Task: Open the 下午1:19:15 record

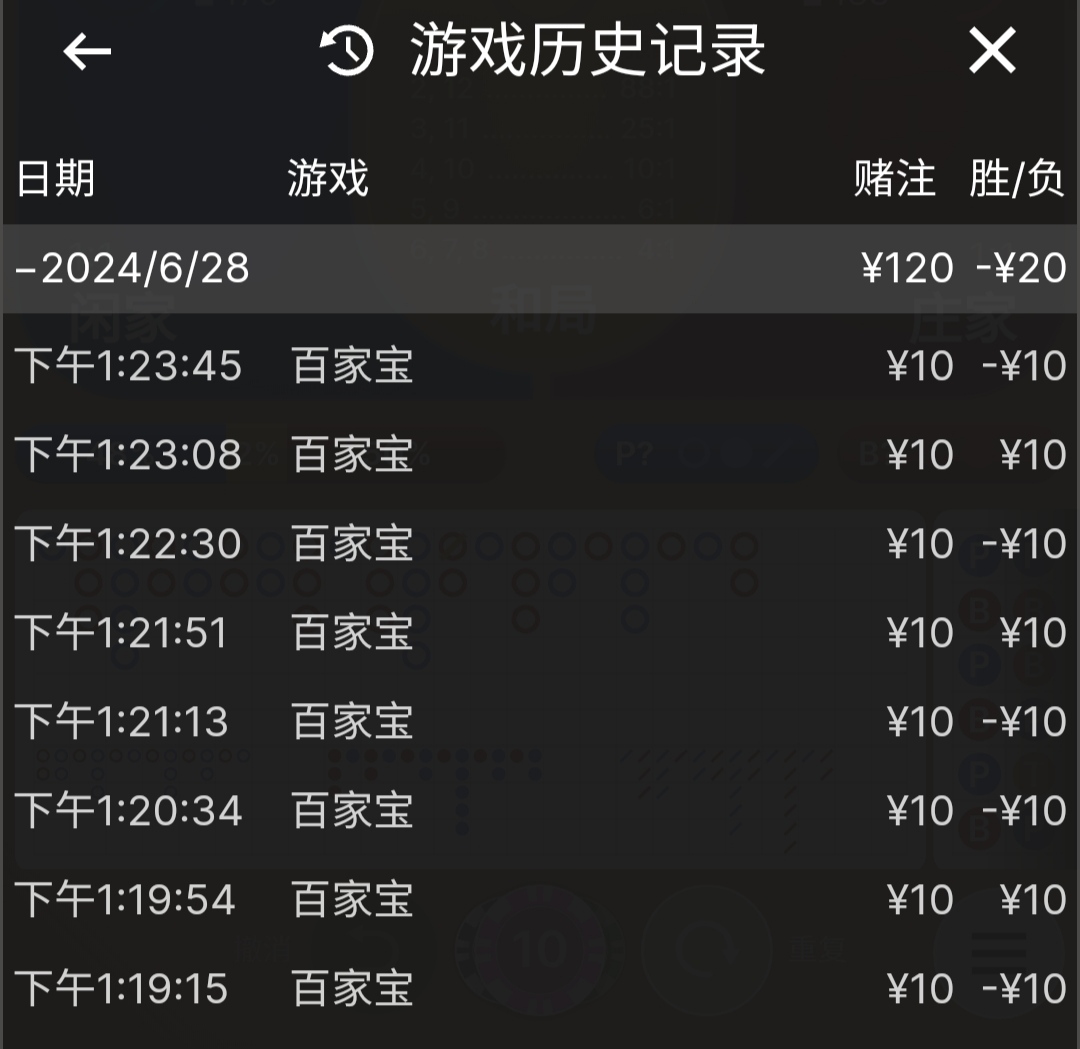Action: click(x=540, y=989)
